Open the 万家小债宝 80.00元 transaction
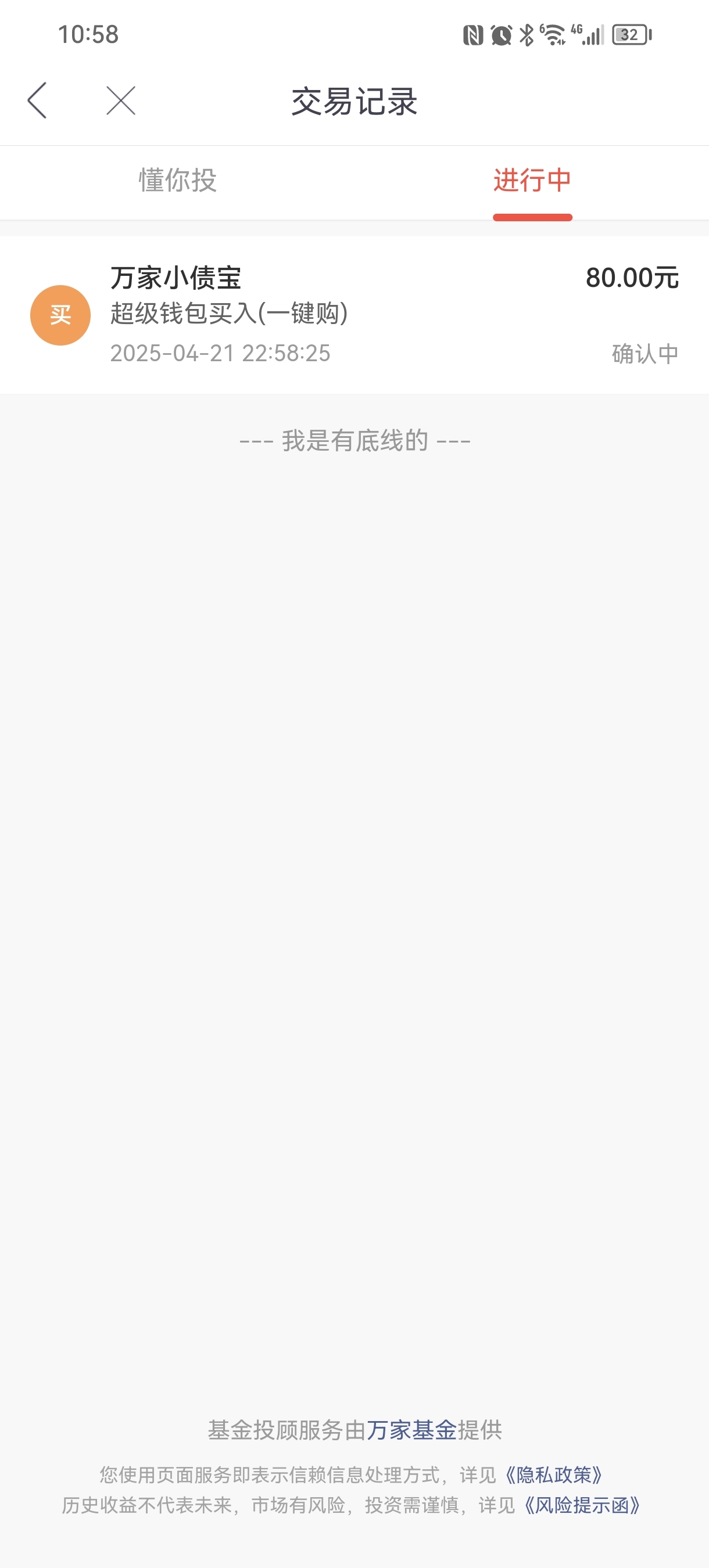This screenshot has width=709, height=1568. coord(354,315)
